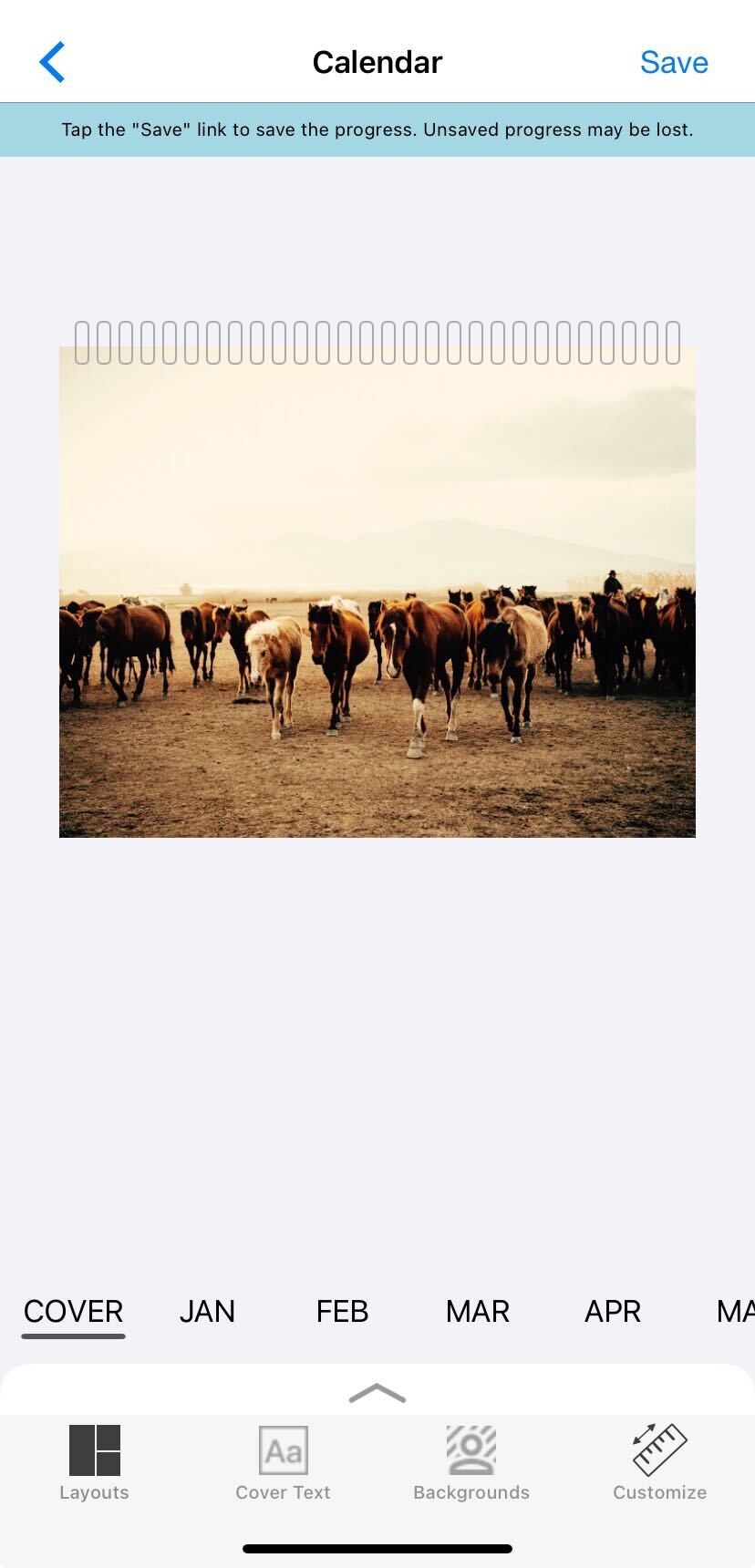Screen dimensions: 755x1568
Task: Select the COVER page tab
Action: (73, 1311)
